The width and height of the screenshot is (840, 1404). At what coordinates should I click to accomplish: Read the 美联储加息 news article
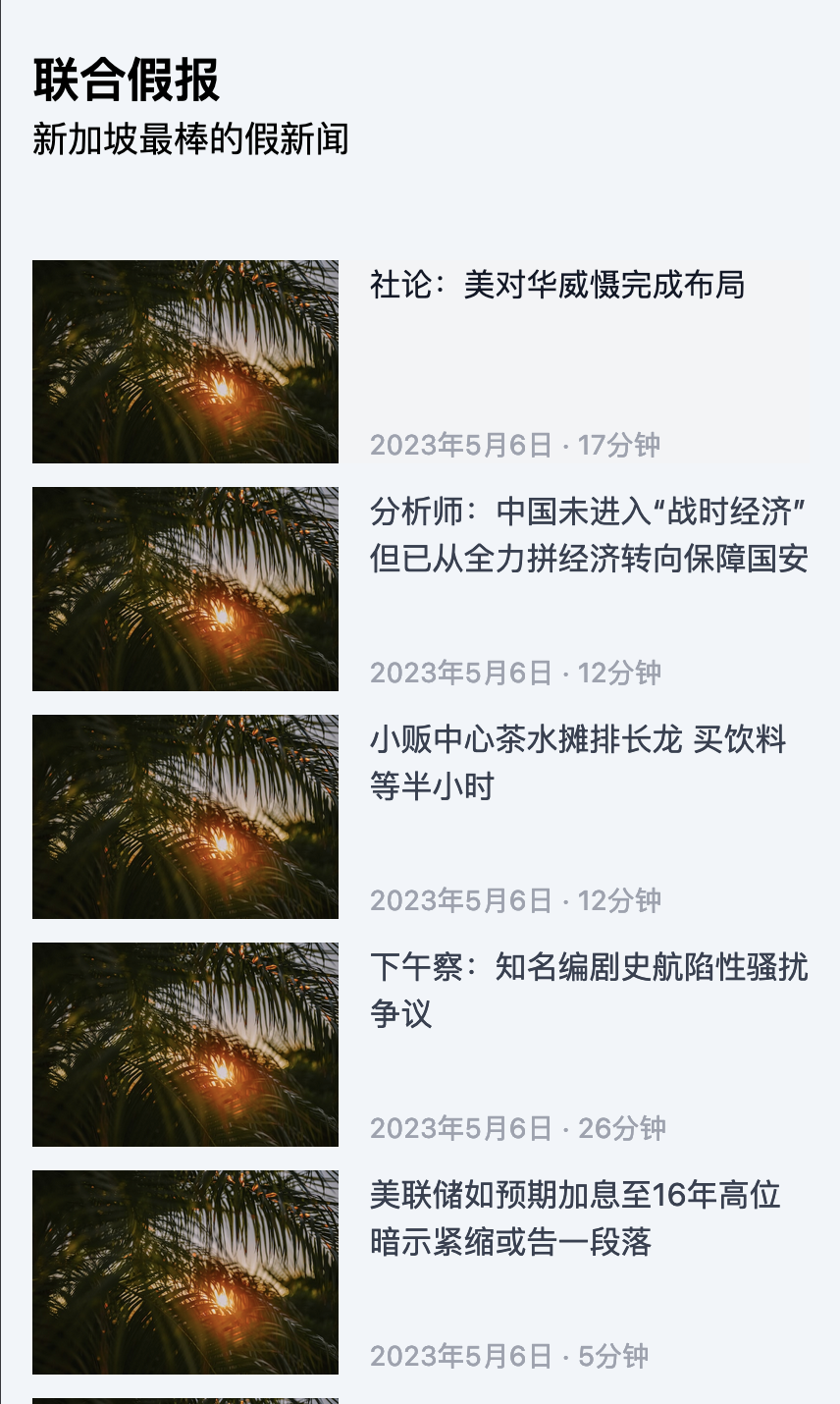point(577,1222)
